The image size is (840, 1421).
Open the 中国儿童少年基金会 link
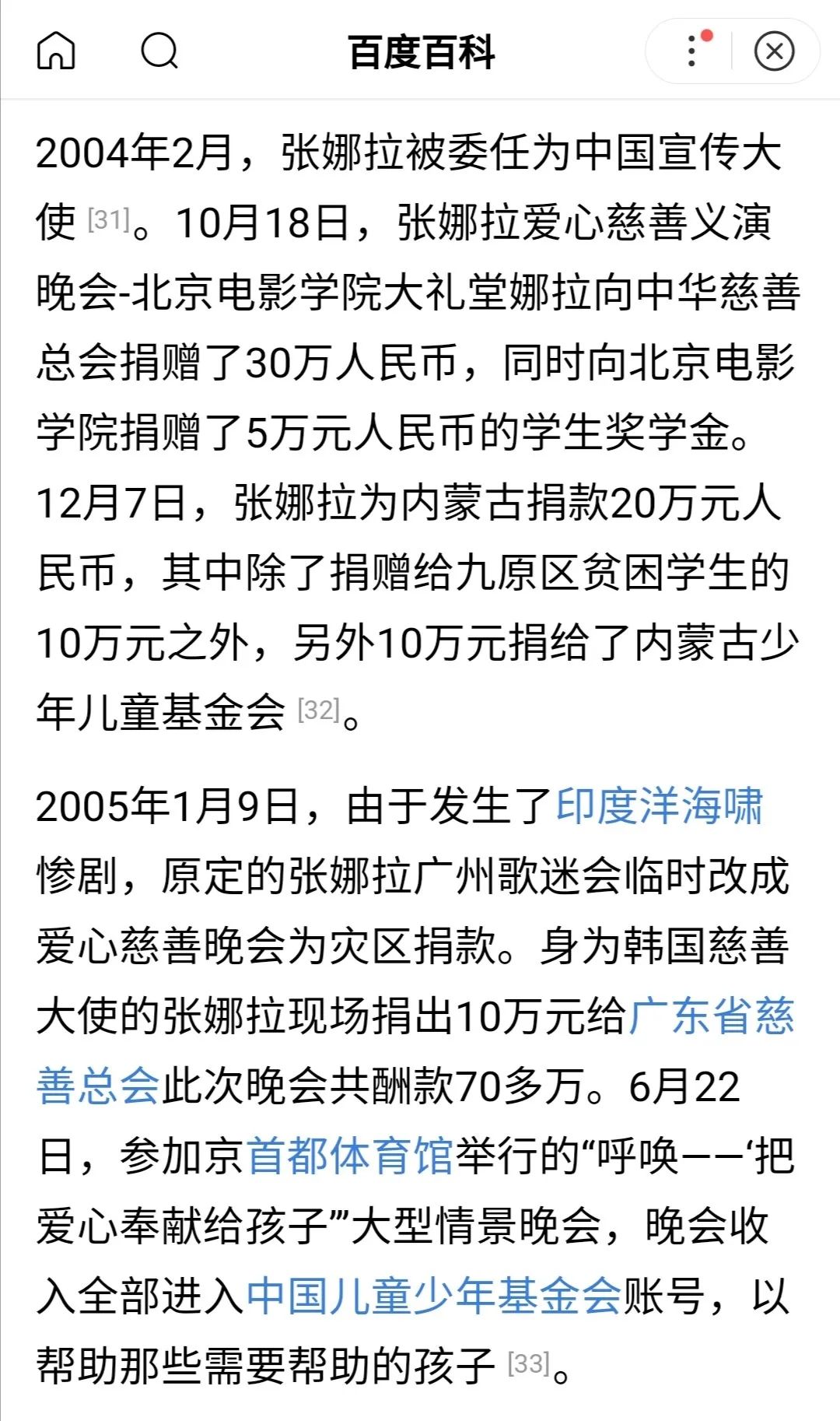coord(434,1296)
